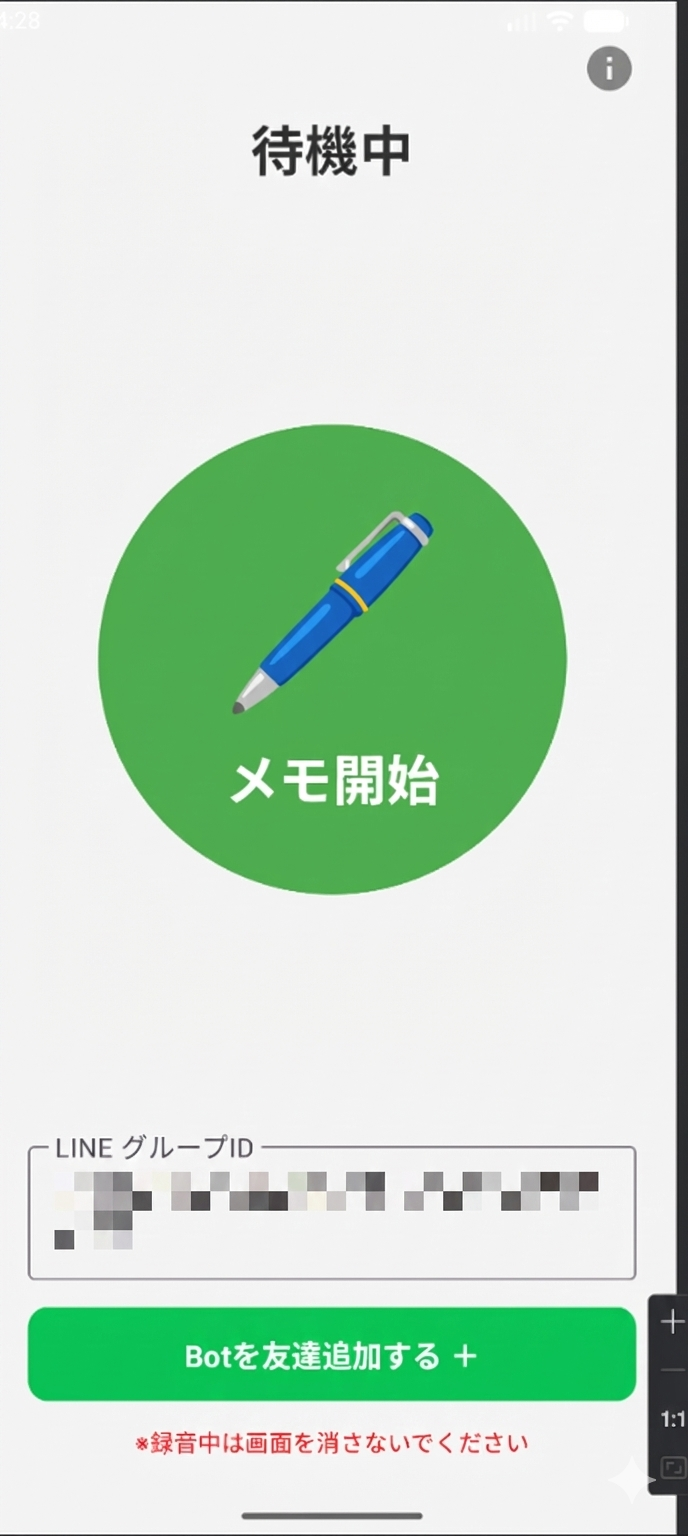The image size is (688, 1536).
Task: Tap the green メモ開始 button
Action: tap(332, 660)
